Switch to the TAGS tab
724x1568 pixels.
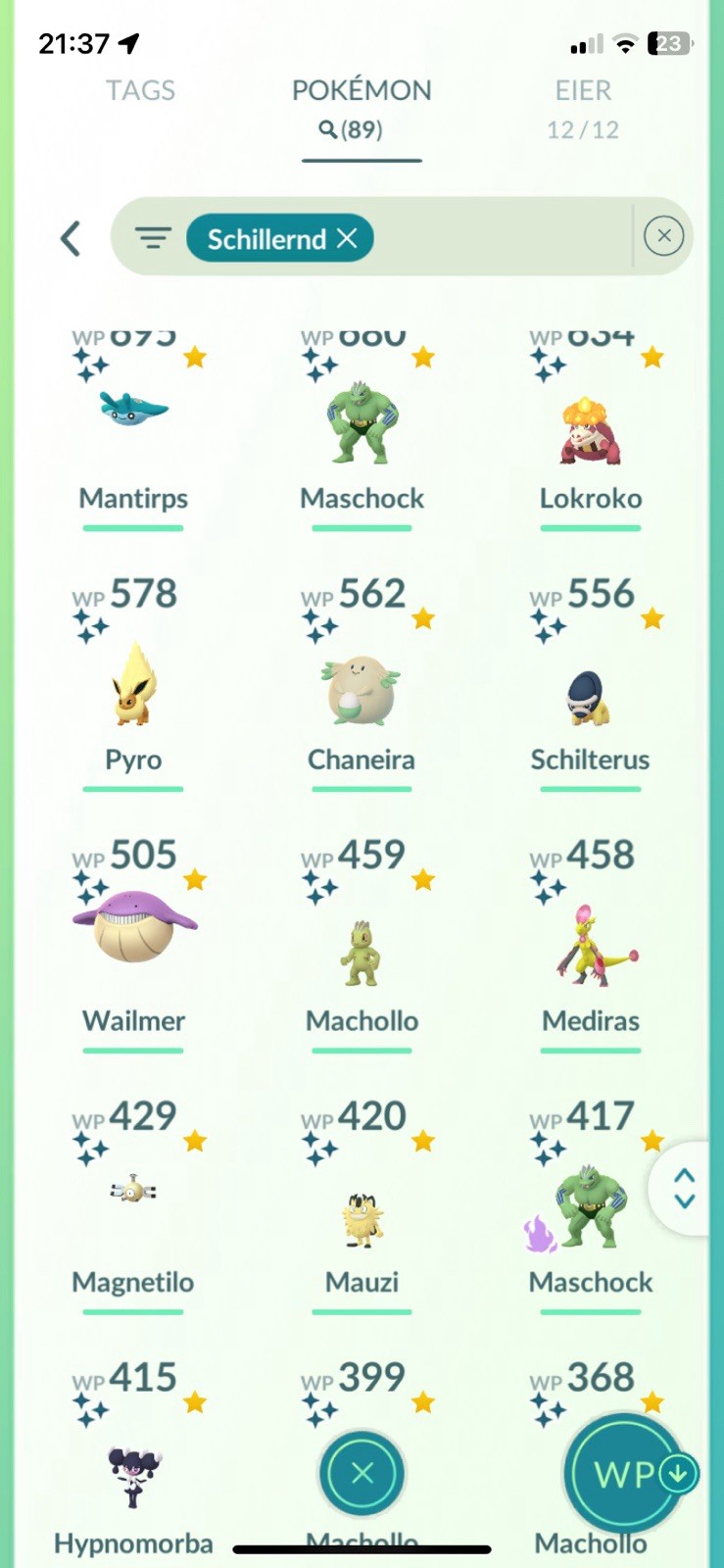click(x=140, y=91)
